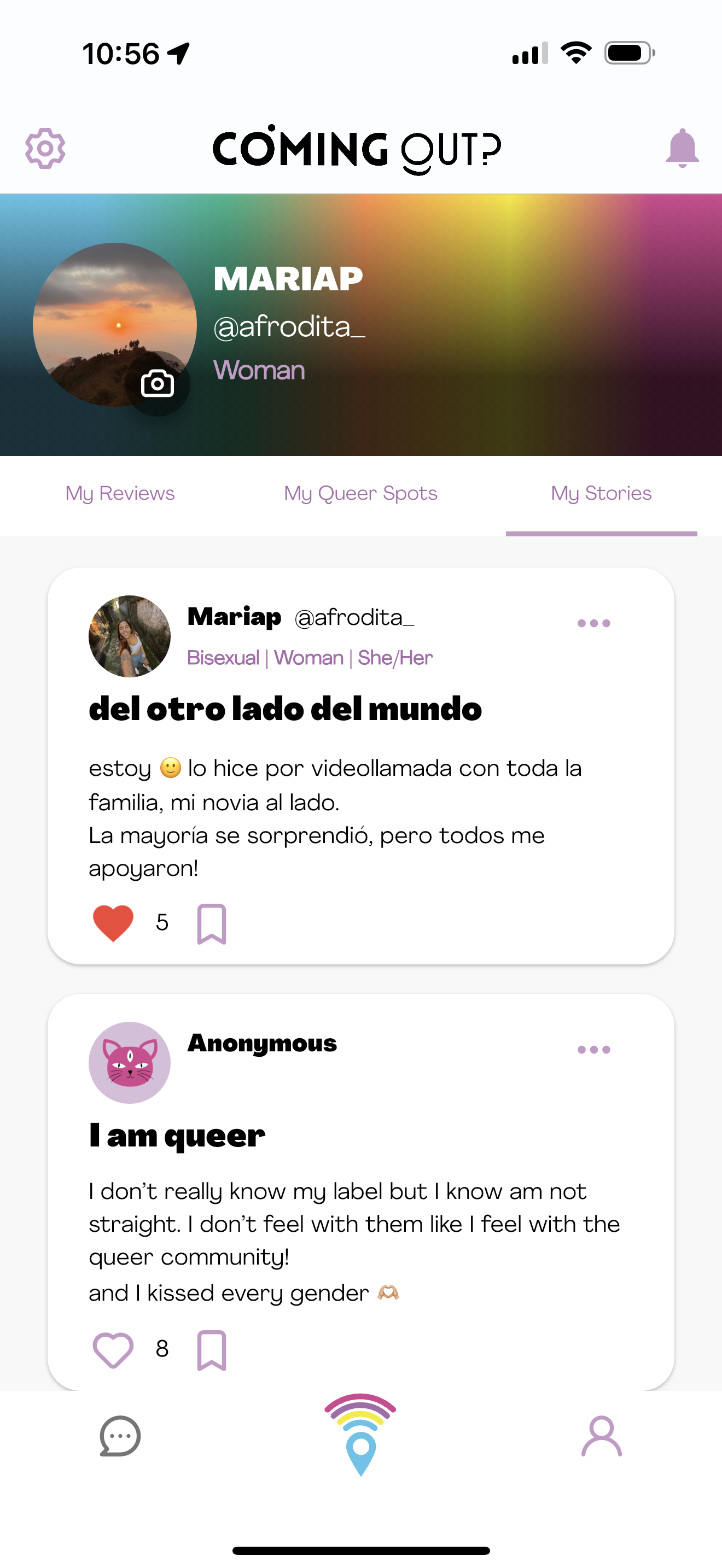Open options menu on Mariap's story

pos(593,622)
